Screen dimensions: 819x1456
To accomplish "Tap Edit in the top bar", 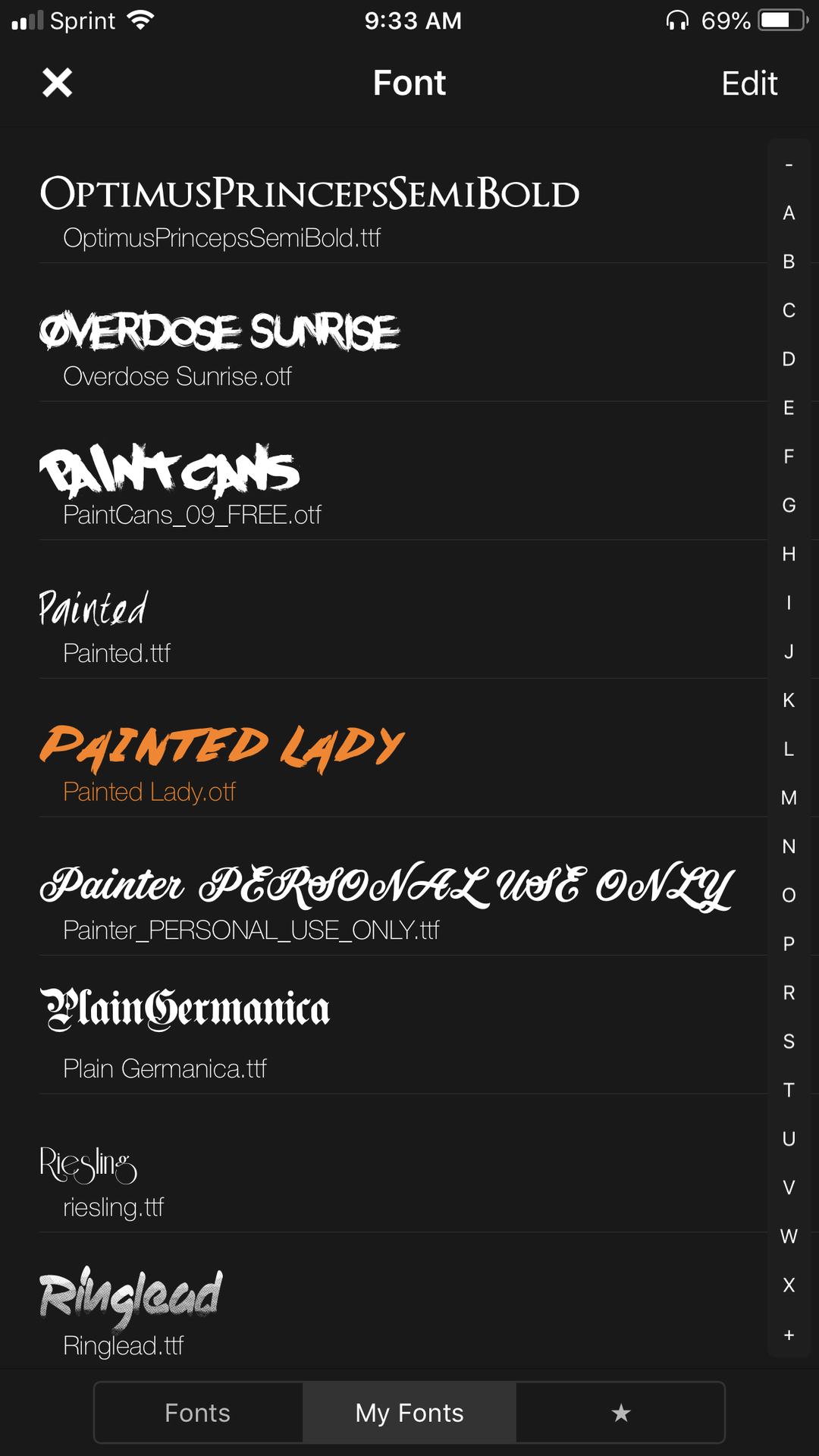I will (x=749, y=83).
